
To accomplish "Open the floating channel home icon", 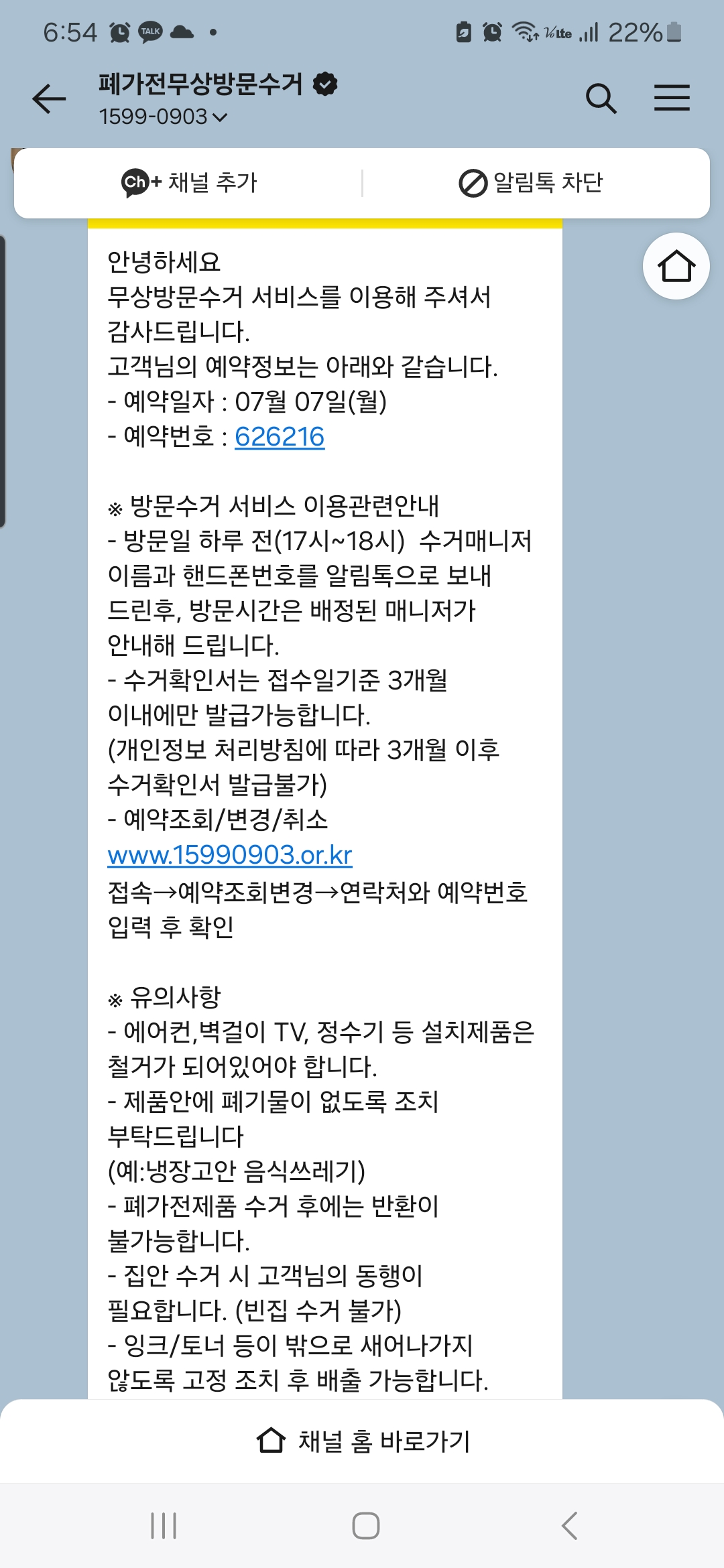I will click(x=676, y=266).
